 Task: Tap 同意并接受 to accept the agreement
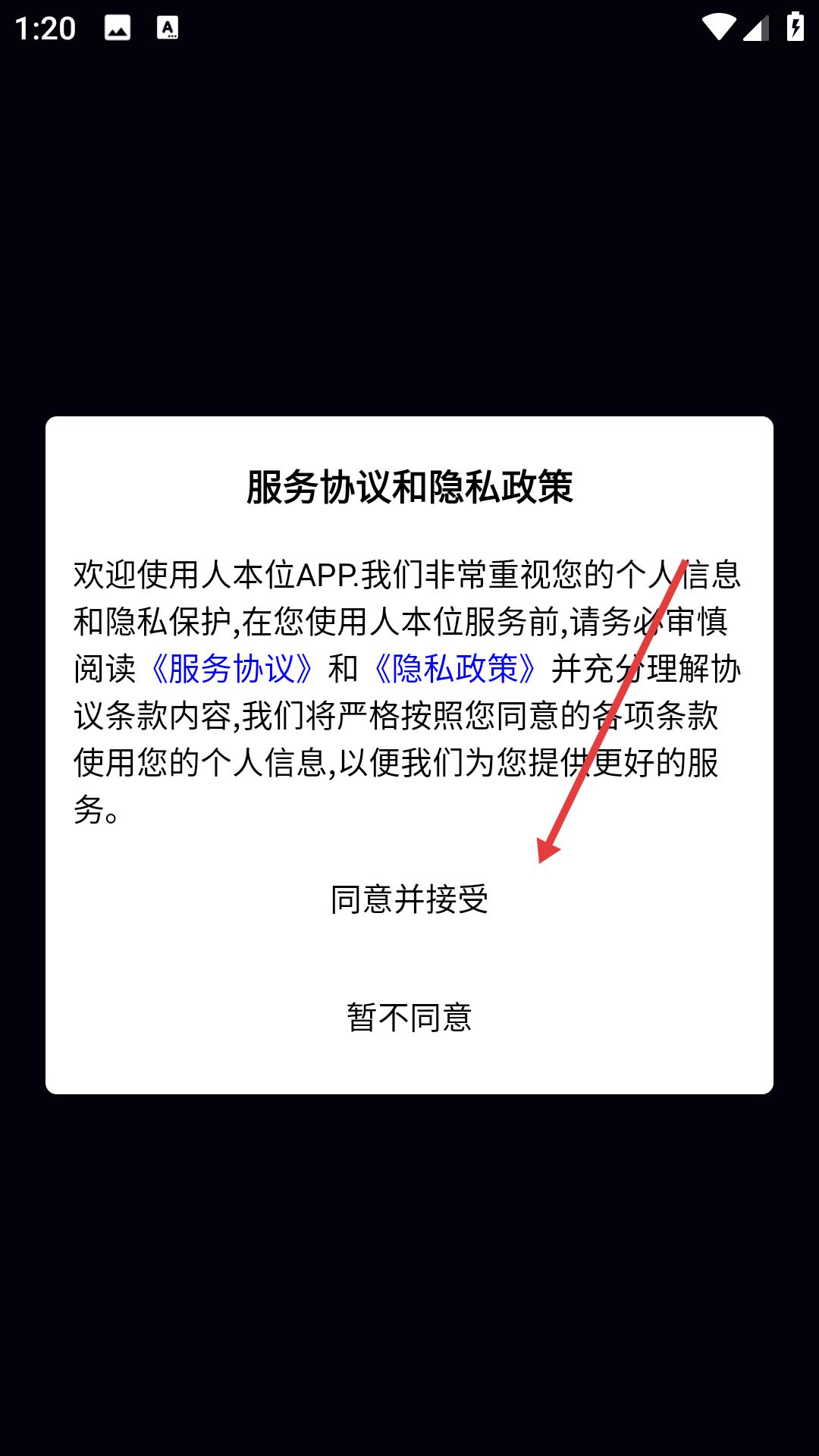409,899
